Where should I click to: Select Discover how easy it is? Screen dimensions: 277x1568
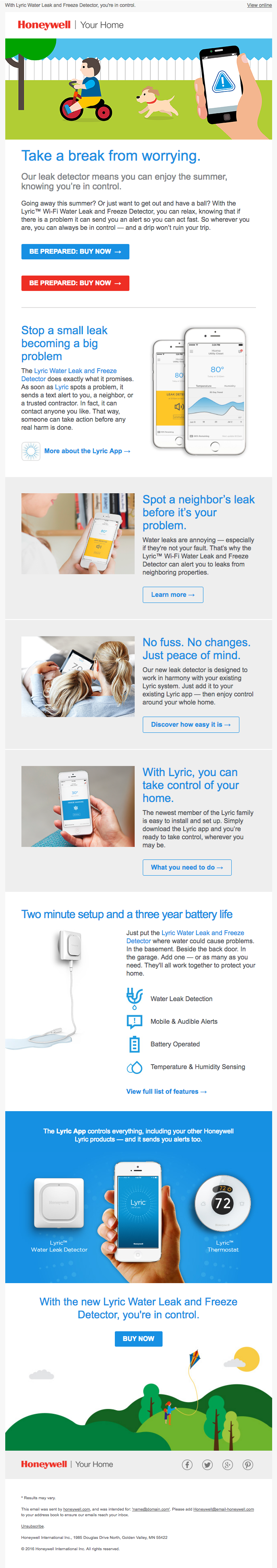coord(190,724)
